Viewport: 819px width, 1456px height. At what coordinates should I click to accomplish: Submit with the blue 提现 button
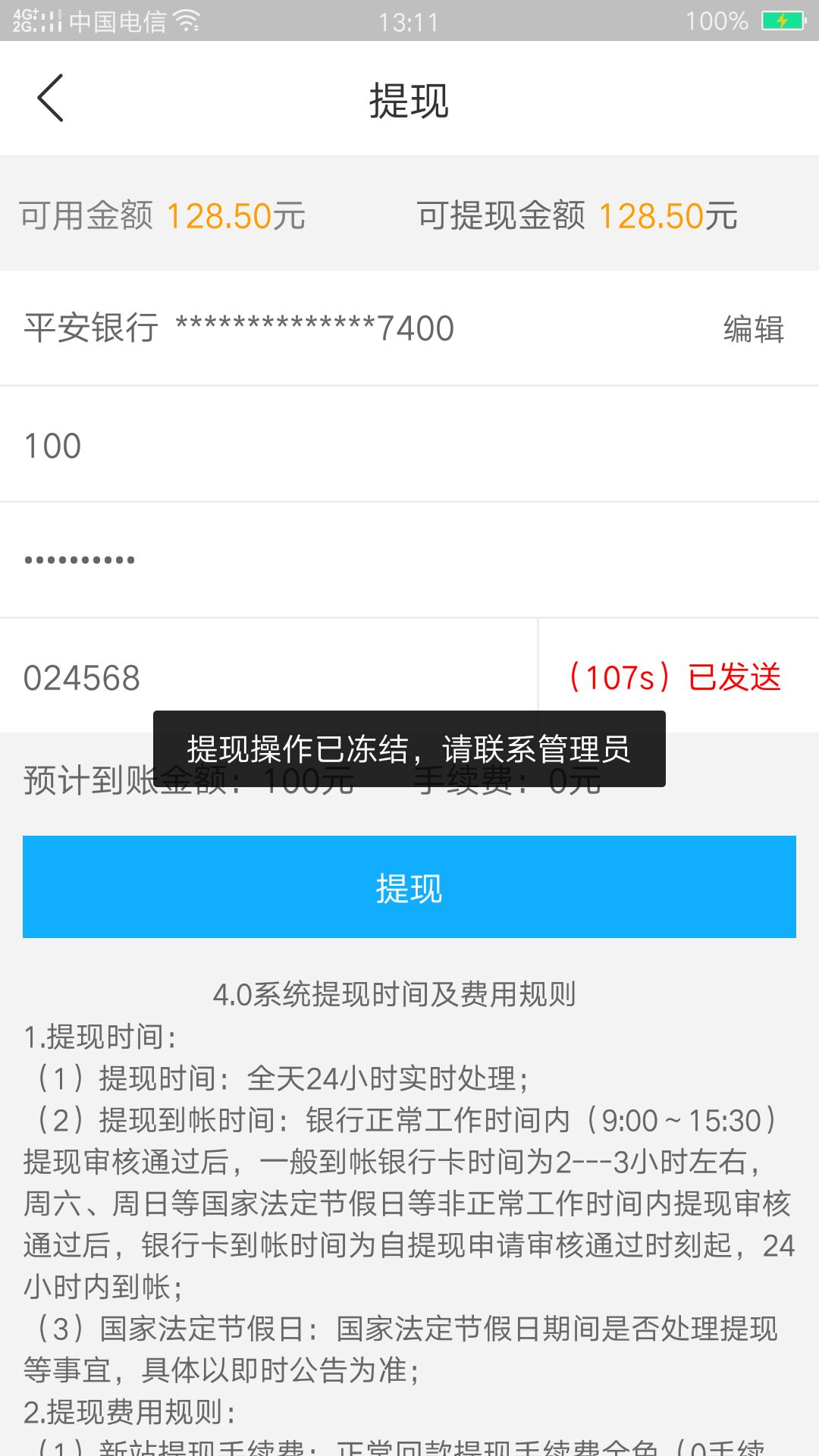(x=409, y=887)
